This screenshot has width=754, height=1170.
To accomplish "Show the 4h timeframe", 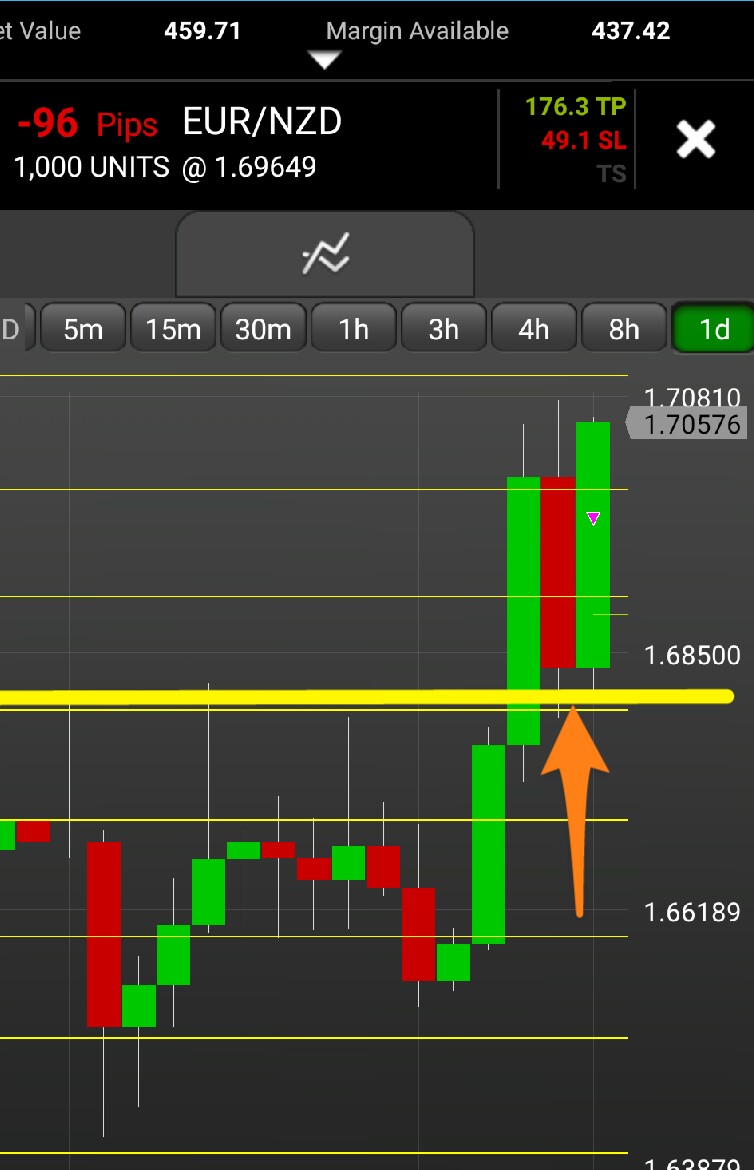I will pos(533,329).
